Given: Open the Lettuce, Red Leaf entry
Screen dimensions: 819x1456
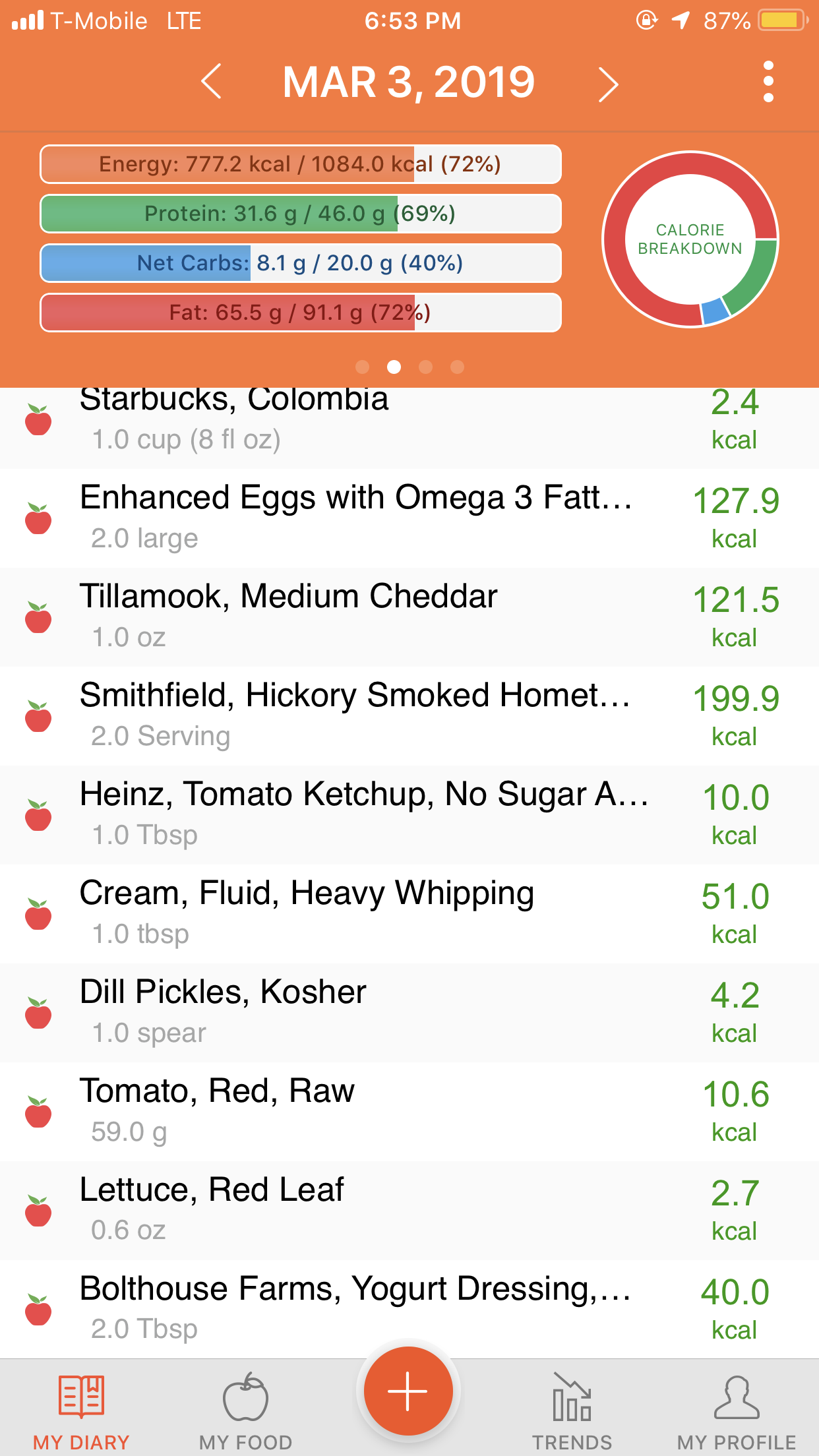Looking at the screenshot, I should click(x=409, y=1211).
